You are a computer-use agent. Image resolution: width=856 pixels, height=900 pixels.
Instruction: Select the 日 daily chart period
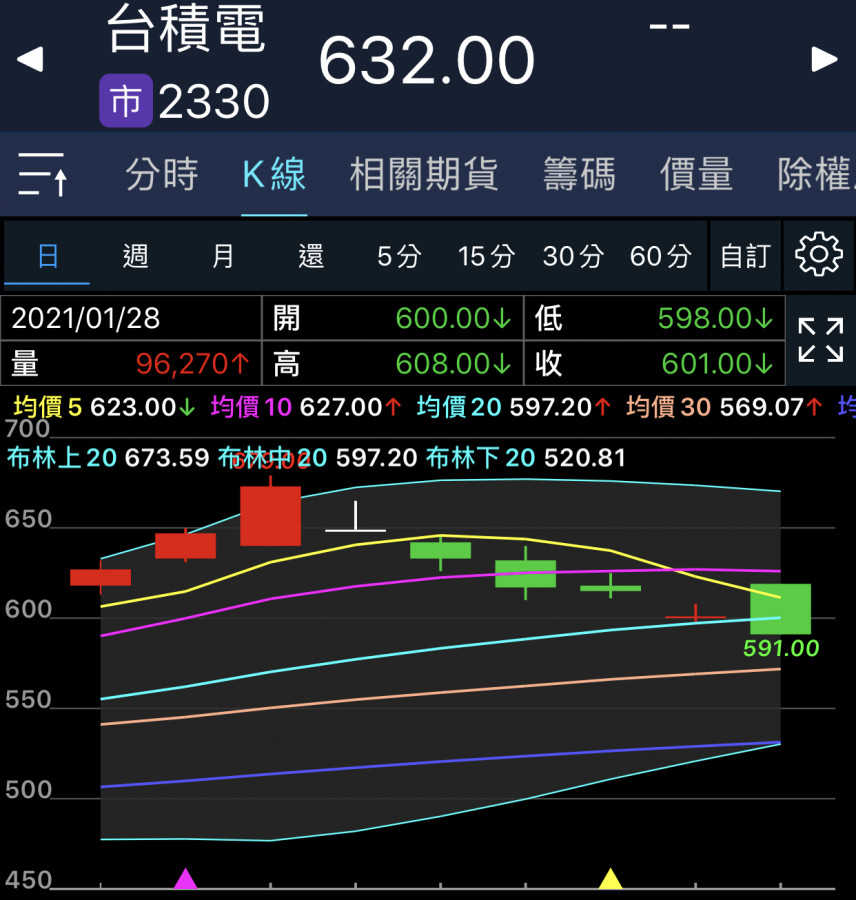coord(48,256)
